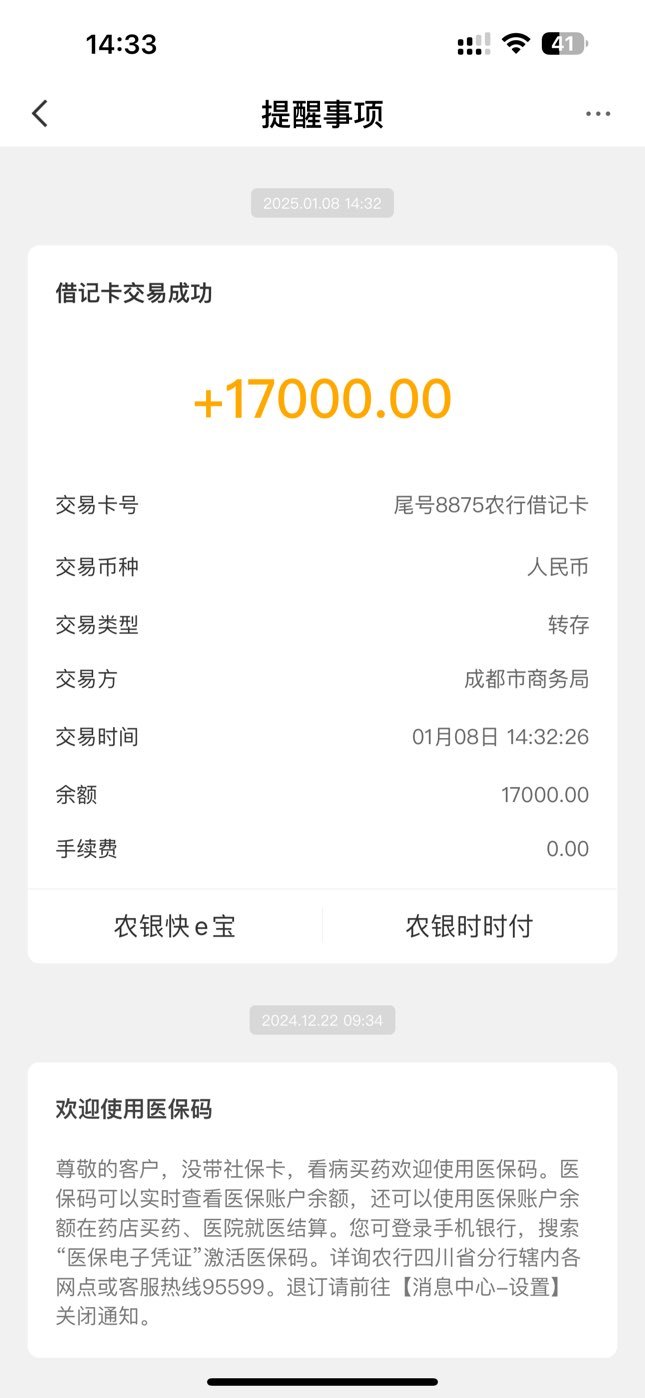Open the 农银快e宝 button

175,926
